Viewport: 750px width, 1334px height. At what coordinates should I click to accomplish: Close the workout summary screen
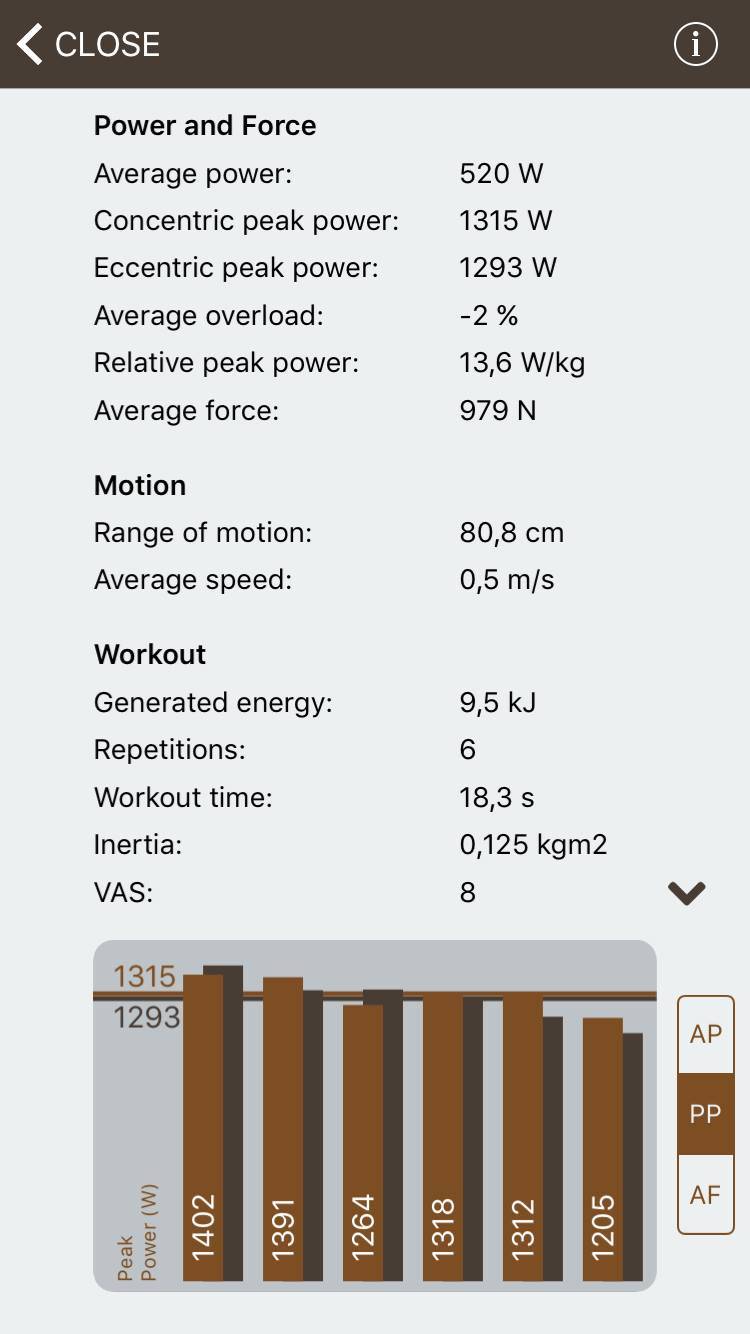(88, 45)
